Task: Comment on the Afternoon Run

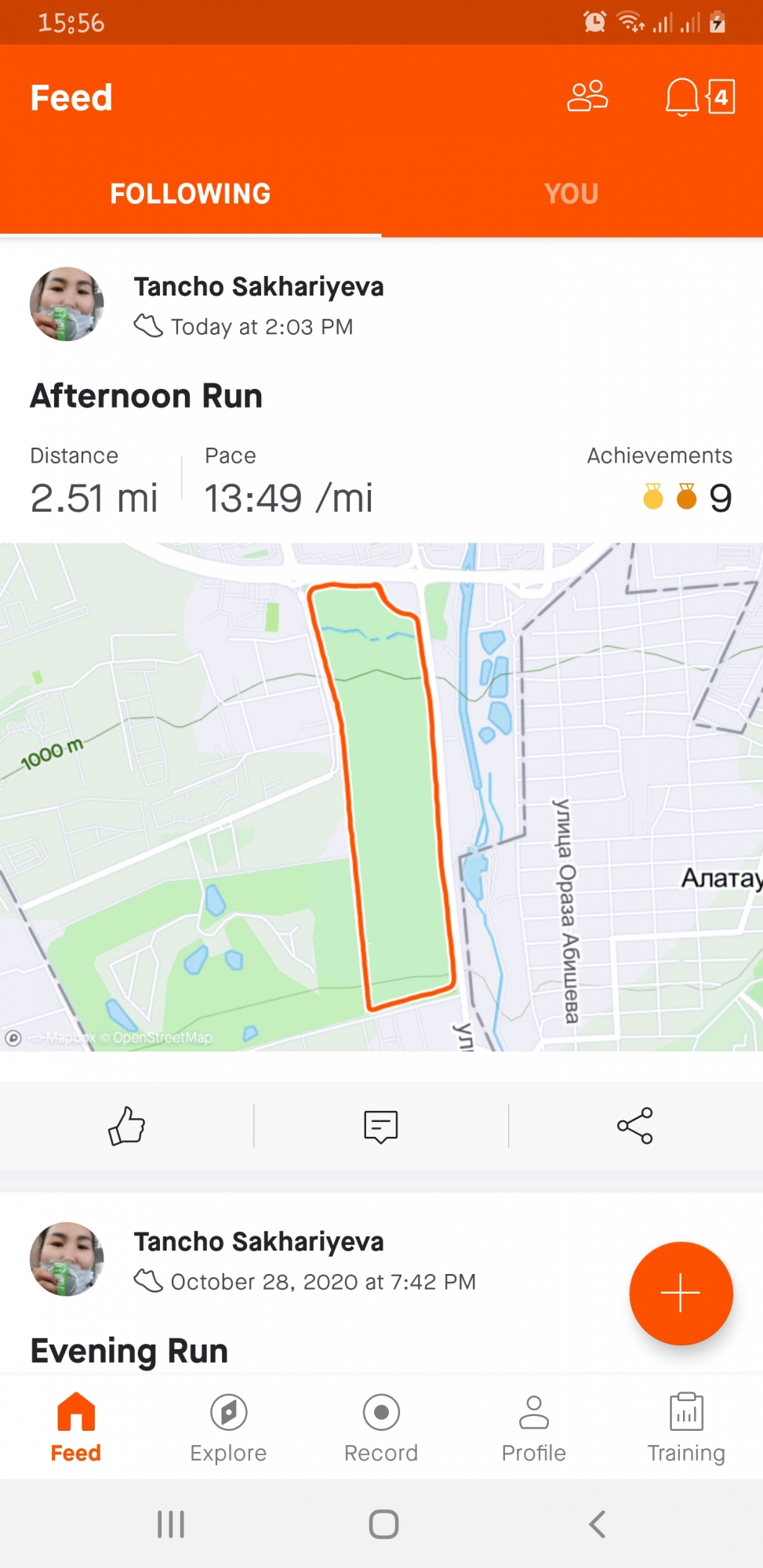Action: [x=381, y=1126]
